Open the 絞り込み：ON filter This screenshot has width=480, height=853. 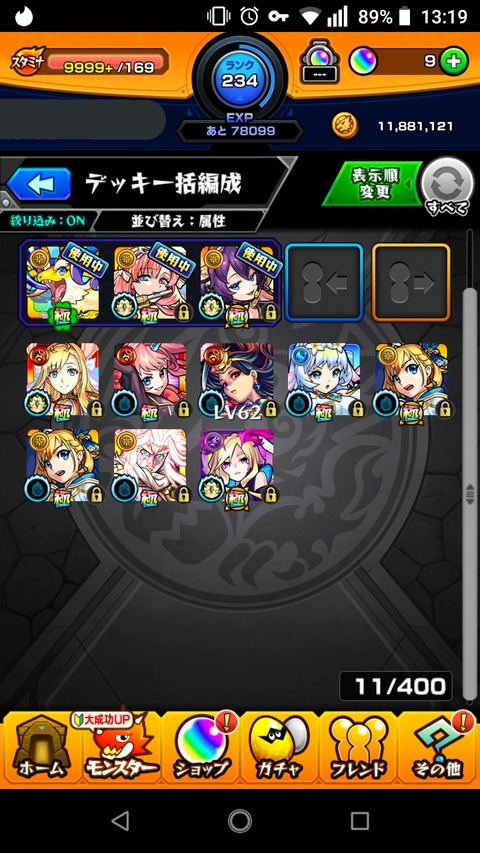pyautogui.click(x=47, y=221)
